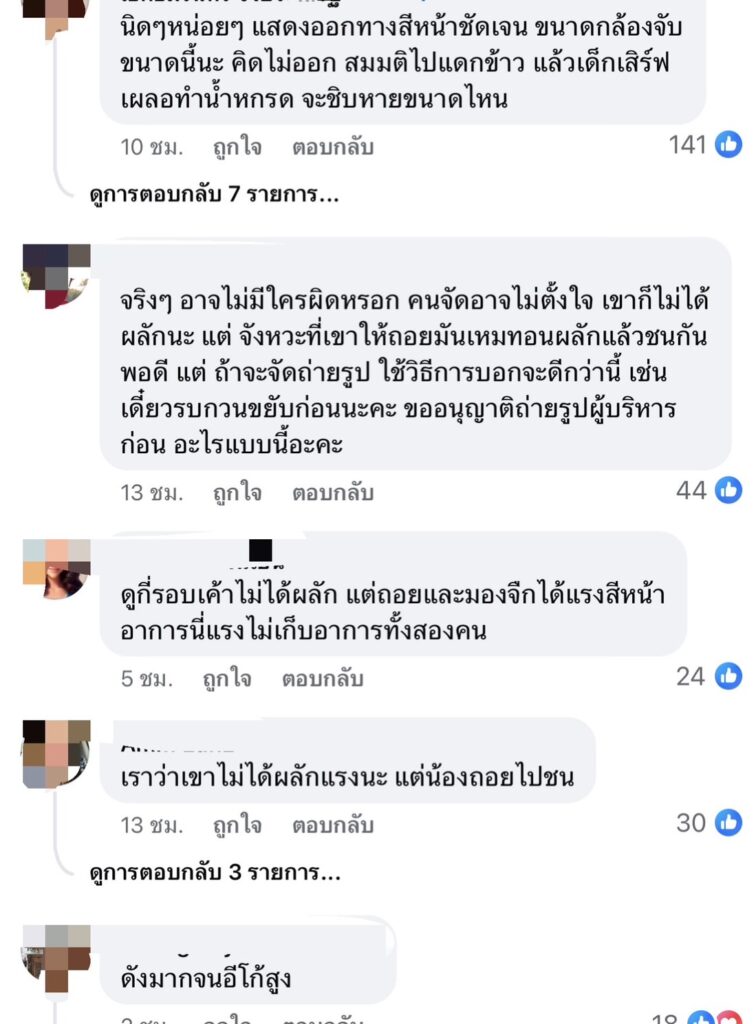756x1024 pixels.
Task: Reply to the comment posted 10 ชม. ago
Action: 332,147
